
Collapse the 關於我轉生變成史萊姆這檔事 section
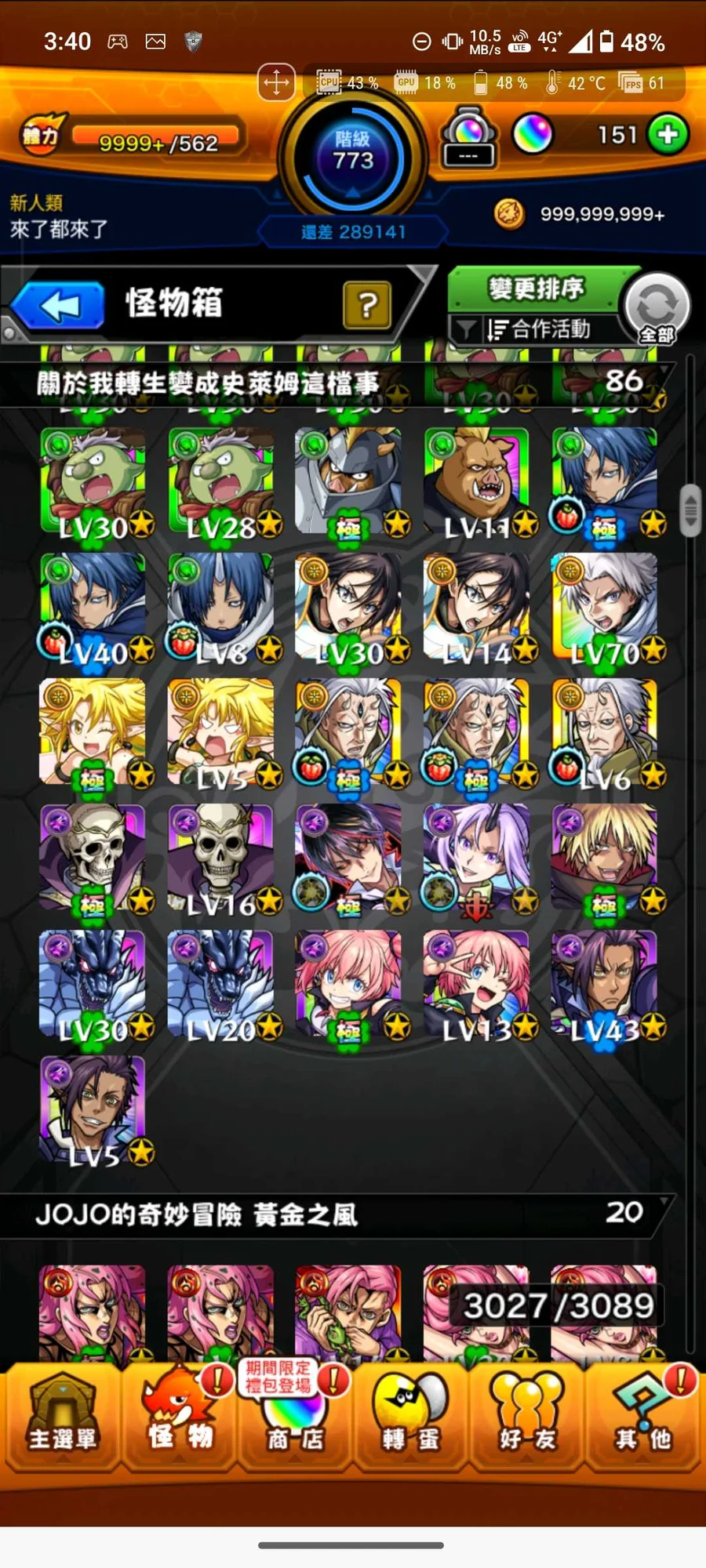point(337,383)
